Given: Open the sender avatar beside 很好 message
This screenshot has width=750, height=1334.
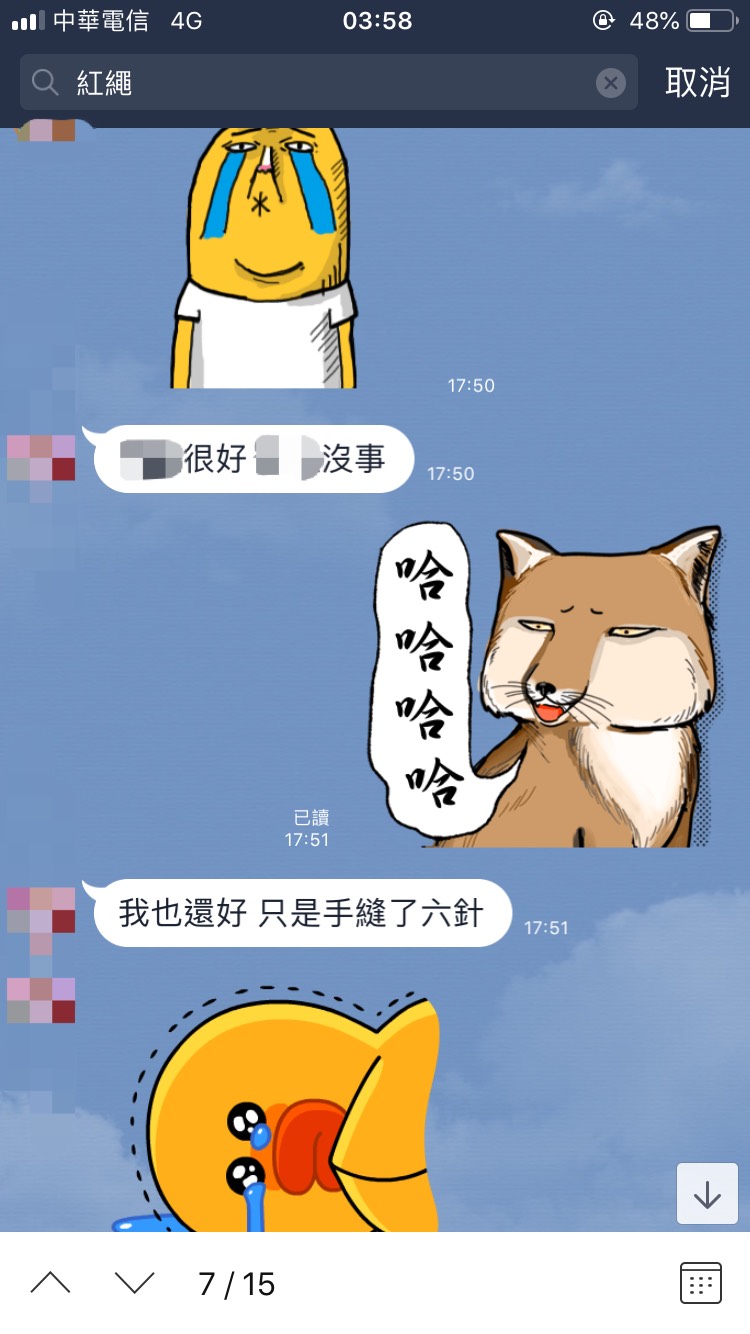Looking at the screenshot, I should (41, 458).
